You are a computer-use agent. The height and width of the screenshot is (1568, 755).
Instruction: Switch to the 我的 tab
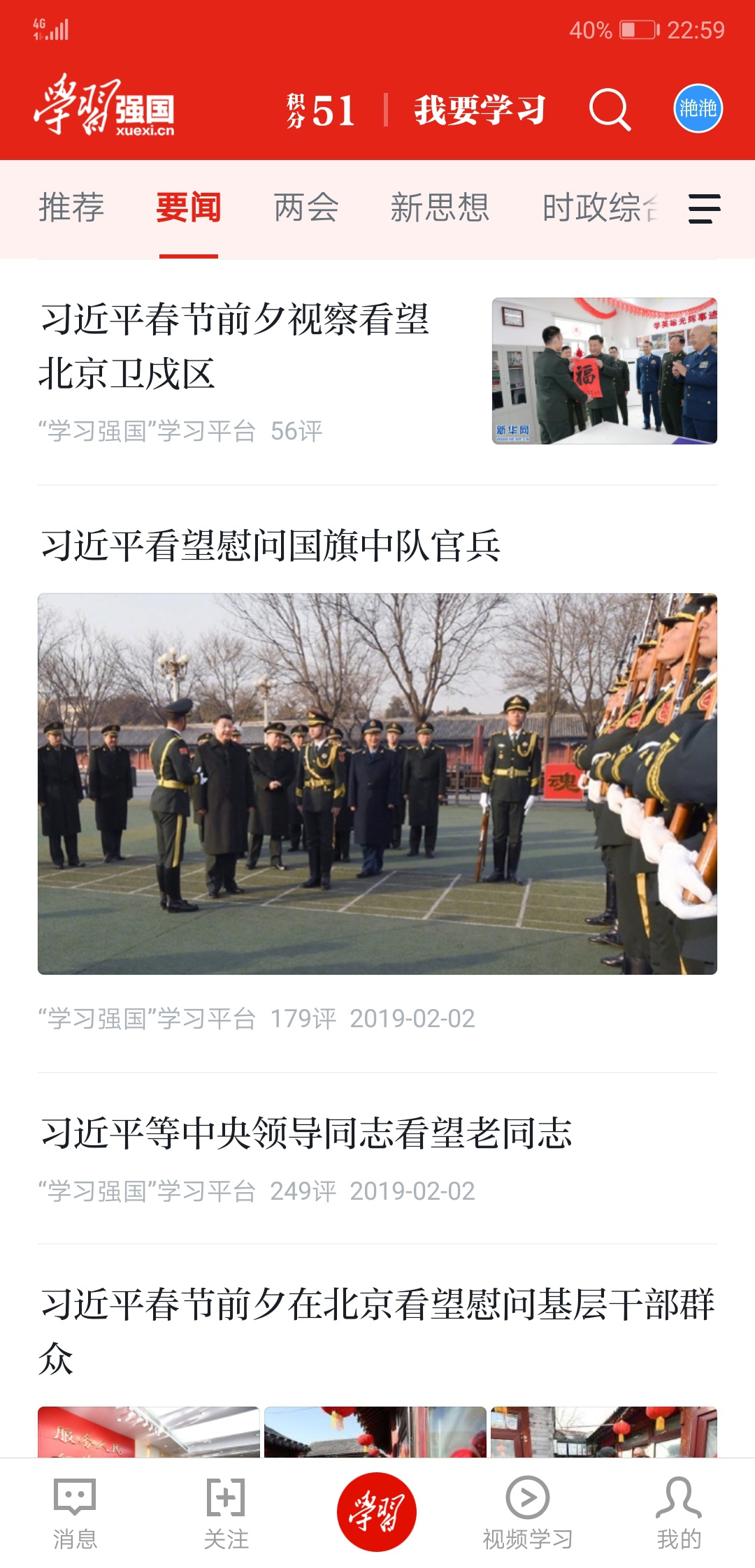point(678,1513)
